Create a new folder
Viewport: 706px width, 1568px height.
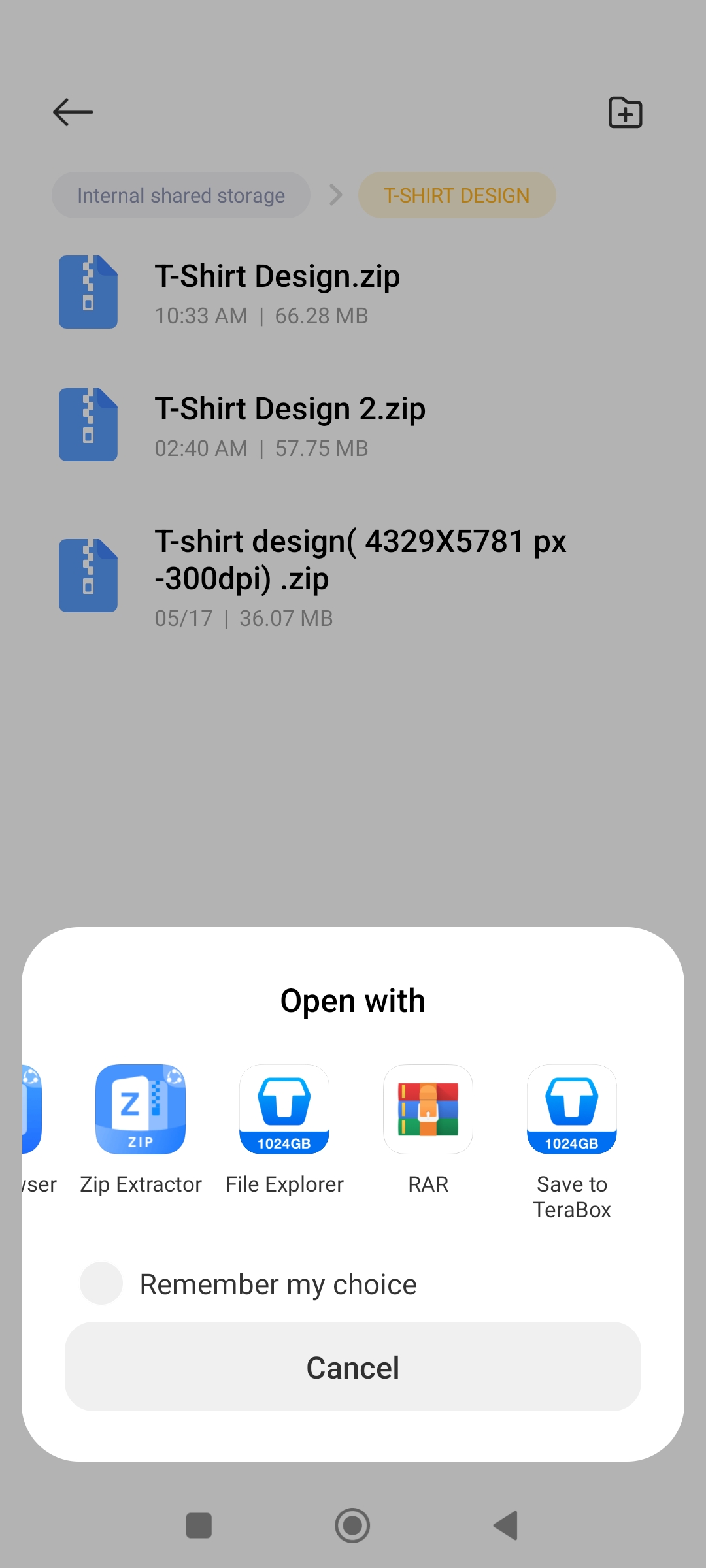tap(626, 112)
